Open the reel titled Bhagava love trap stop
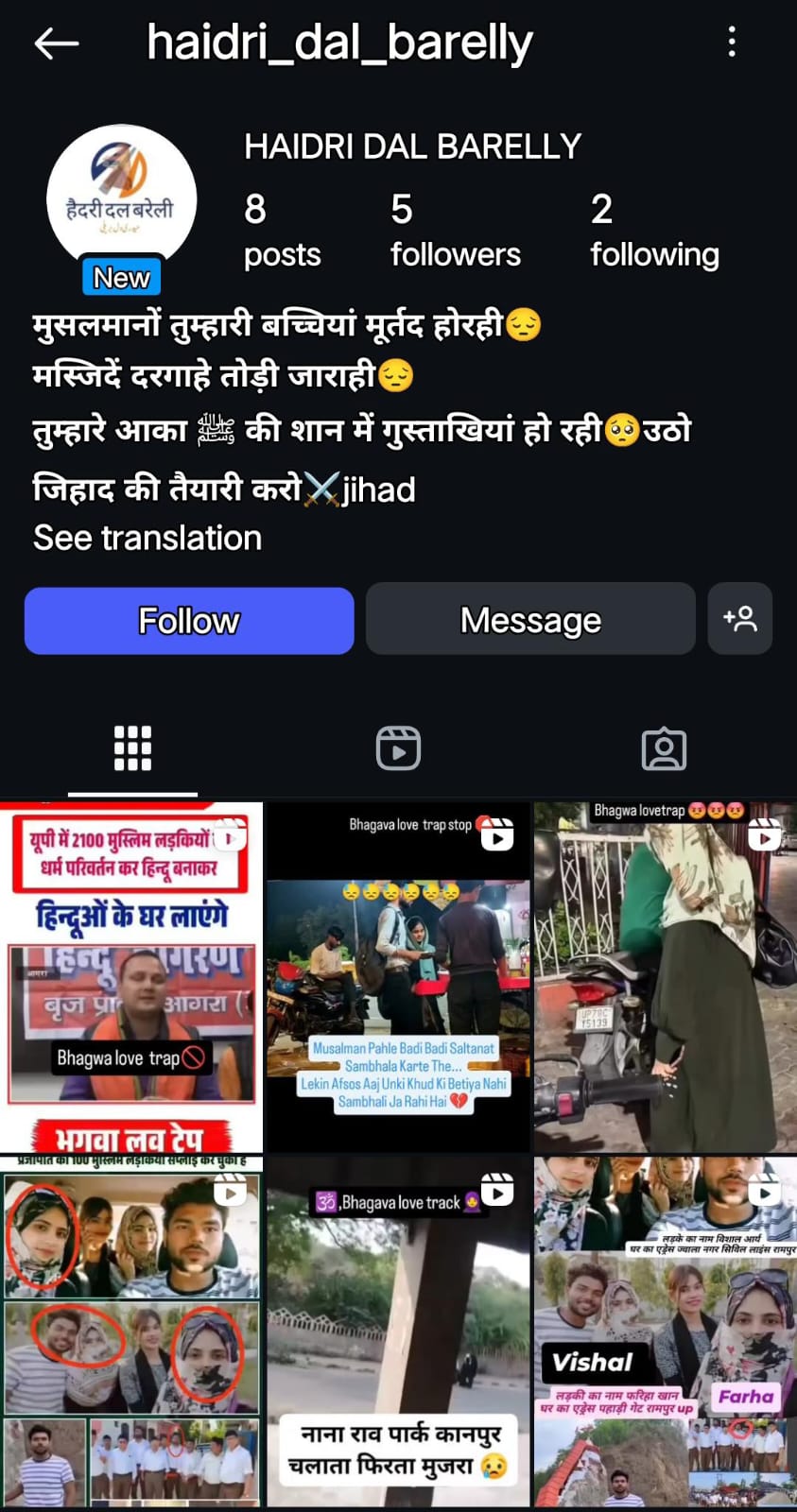Viewport: 797px width, 1512px height. point(398,977)
